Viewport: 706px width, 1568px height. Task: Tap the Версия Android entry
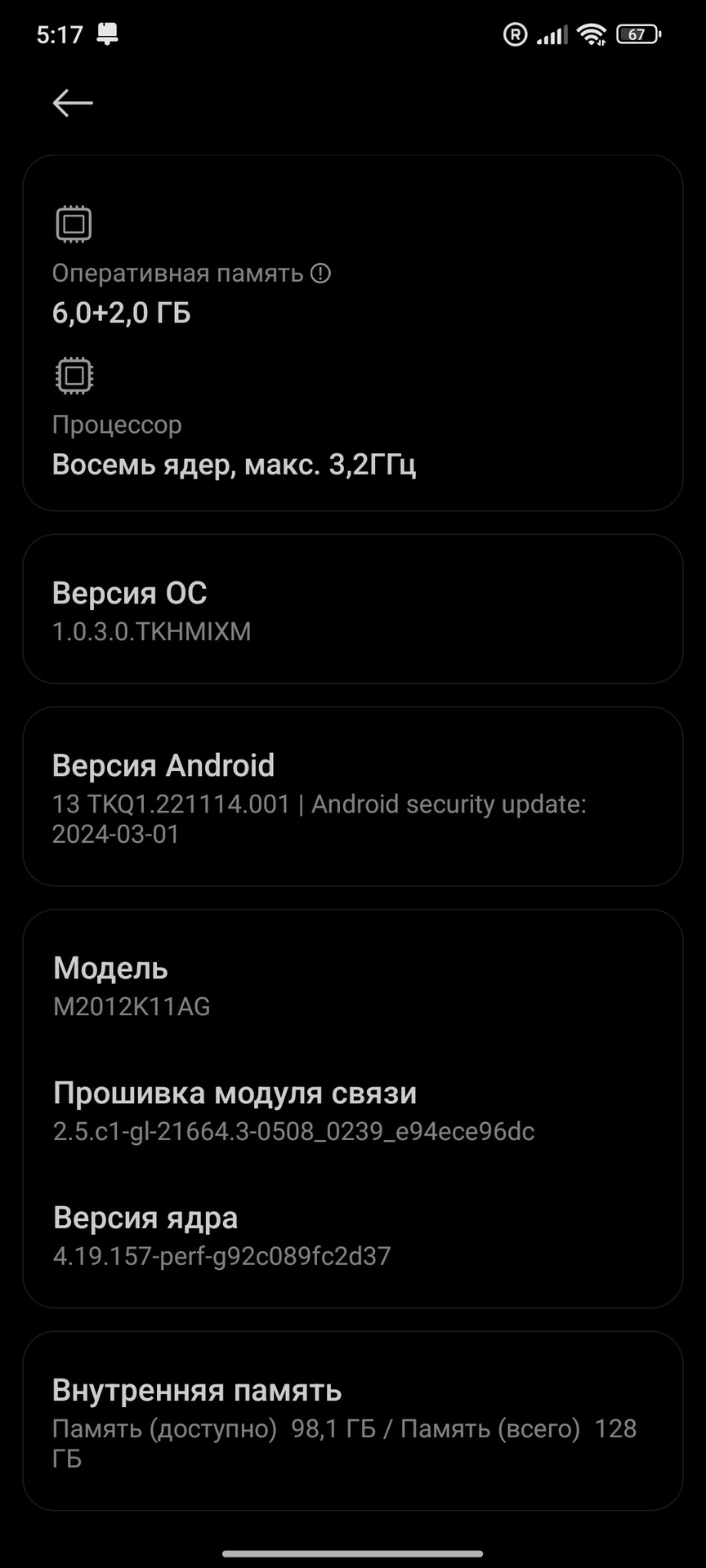pyautogui.click(x=353, y=797)
